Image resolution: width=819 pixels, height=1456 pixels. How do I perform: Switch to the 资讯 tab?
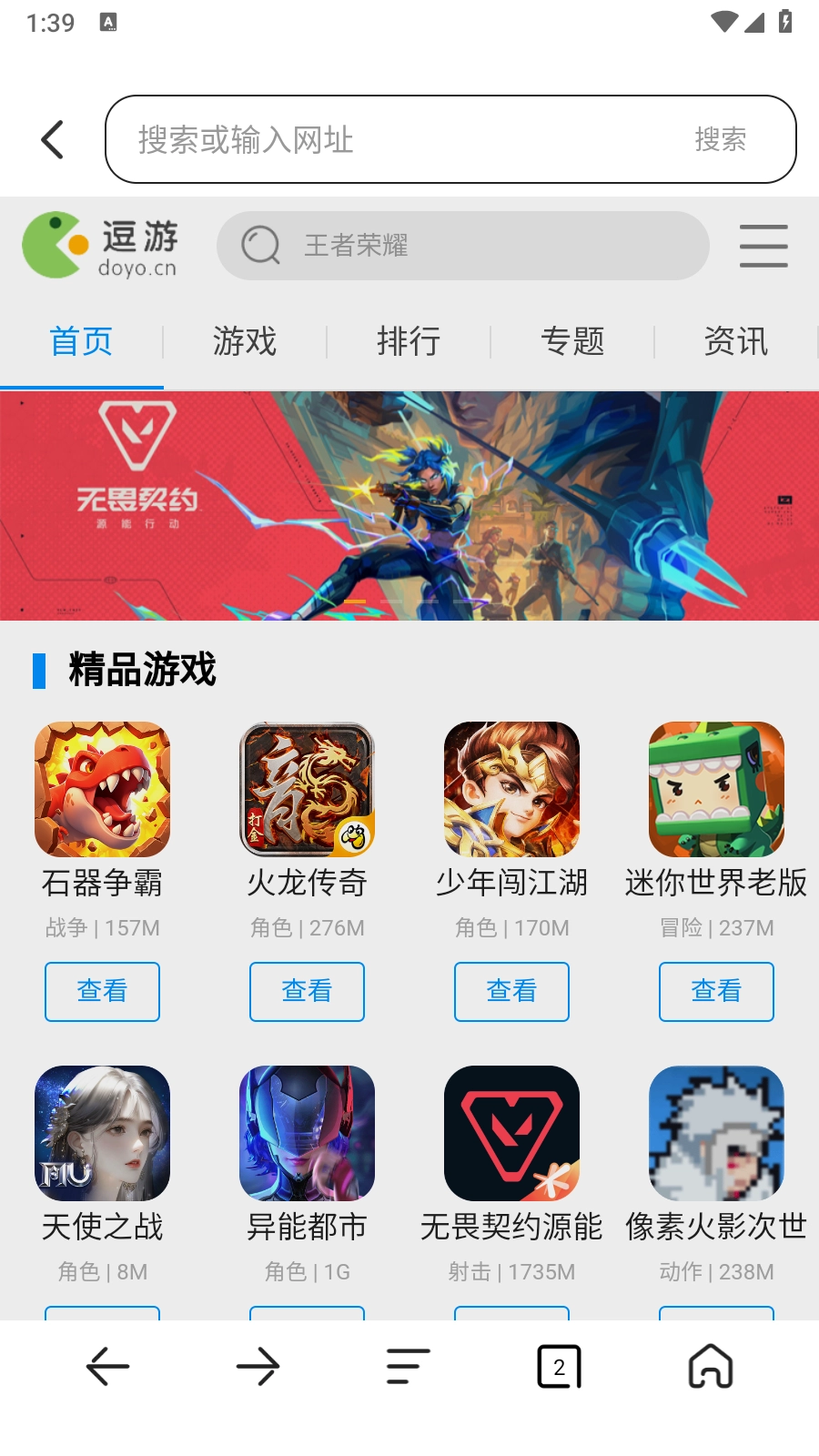click(735, 342)
